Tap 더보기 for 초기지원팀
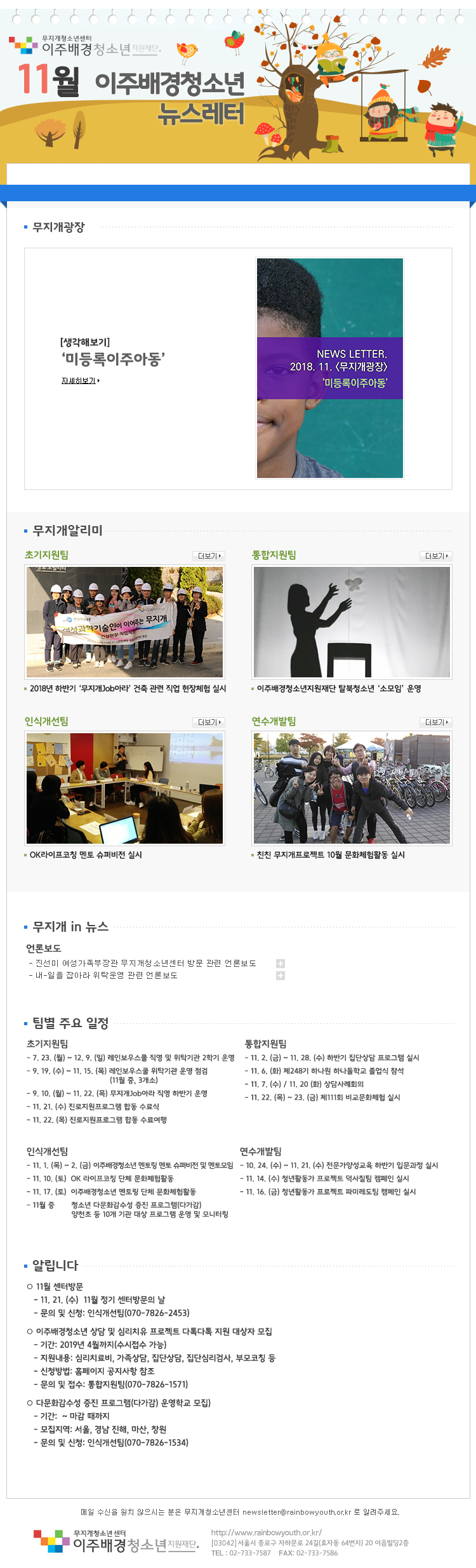Viewport: 476px width, 1568px height. point(208,556)
